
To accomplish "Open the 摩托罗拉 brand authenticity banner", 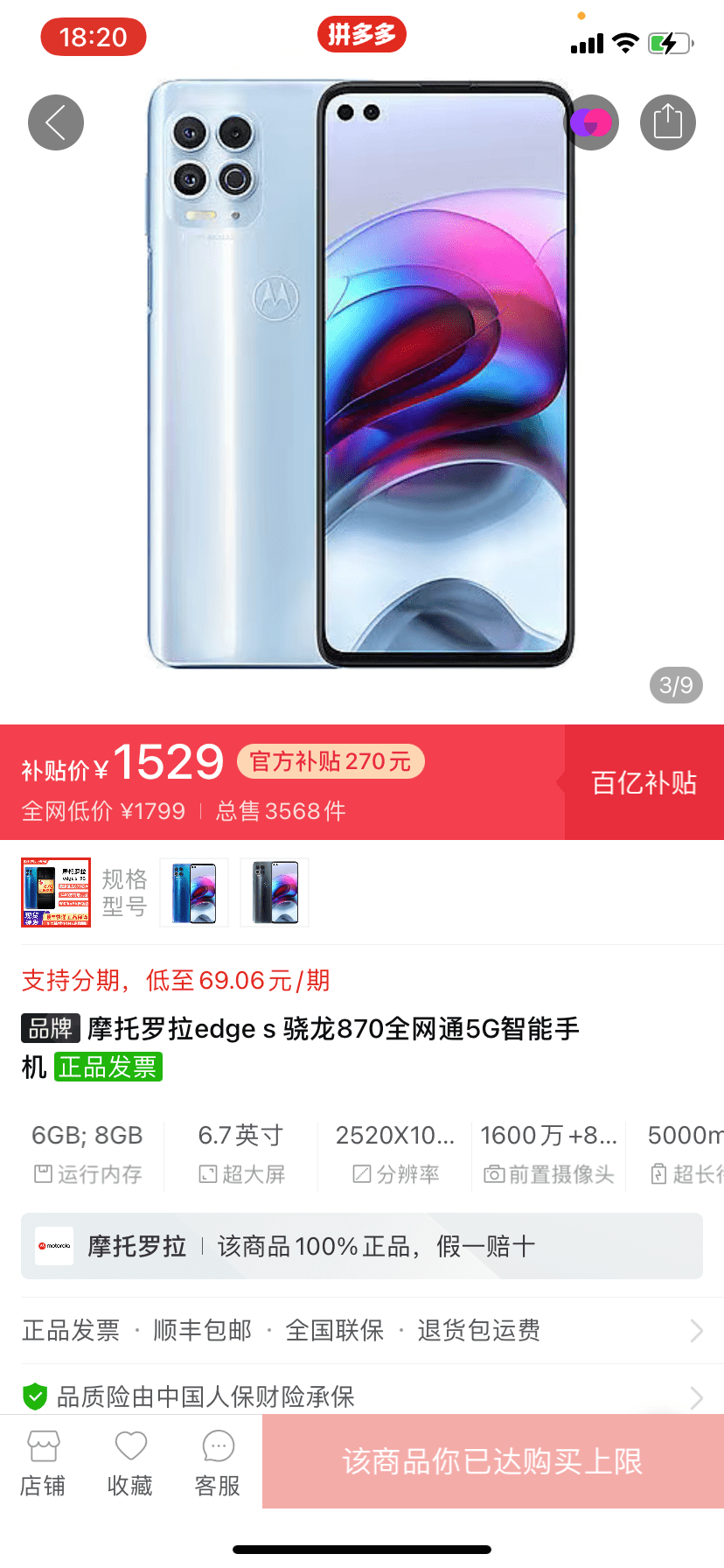I will (362, 1246).
